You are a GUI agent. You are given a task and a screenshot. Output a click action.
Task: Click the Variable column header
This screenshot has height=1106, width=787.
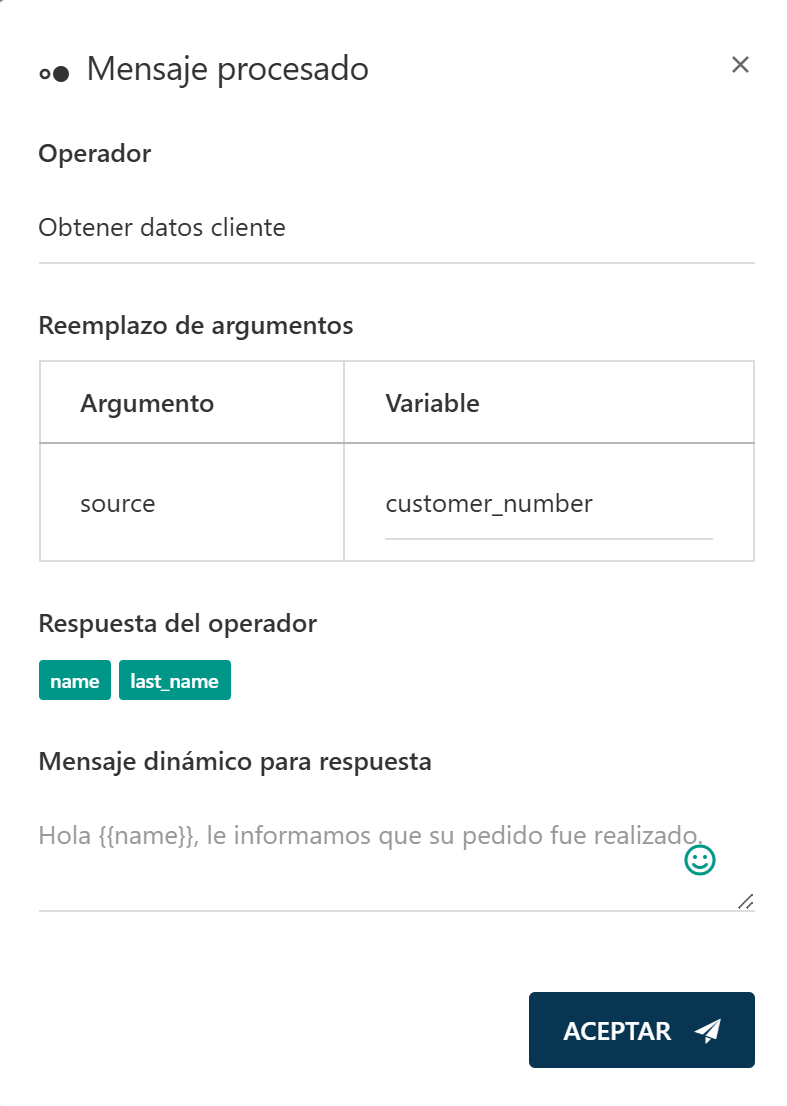(433, 402)
